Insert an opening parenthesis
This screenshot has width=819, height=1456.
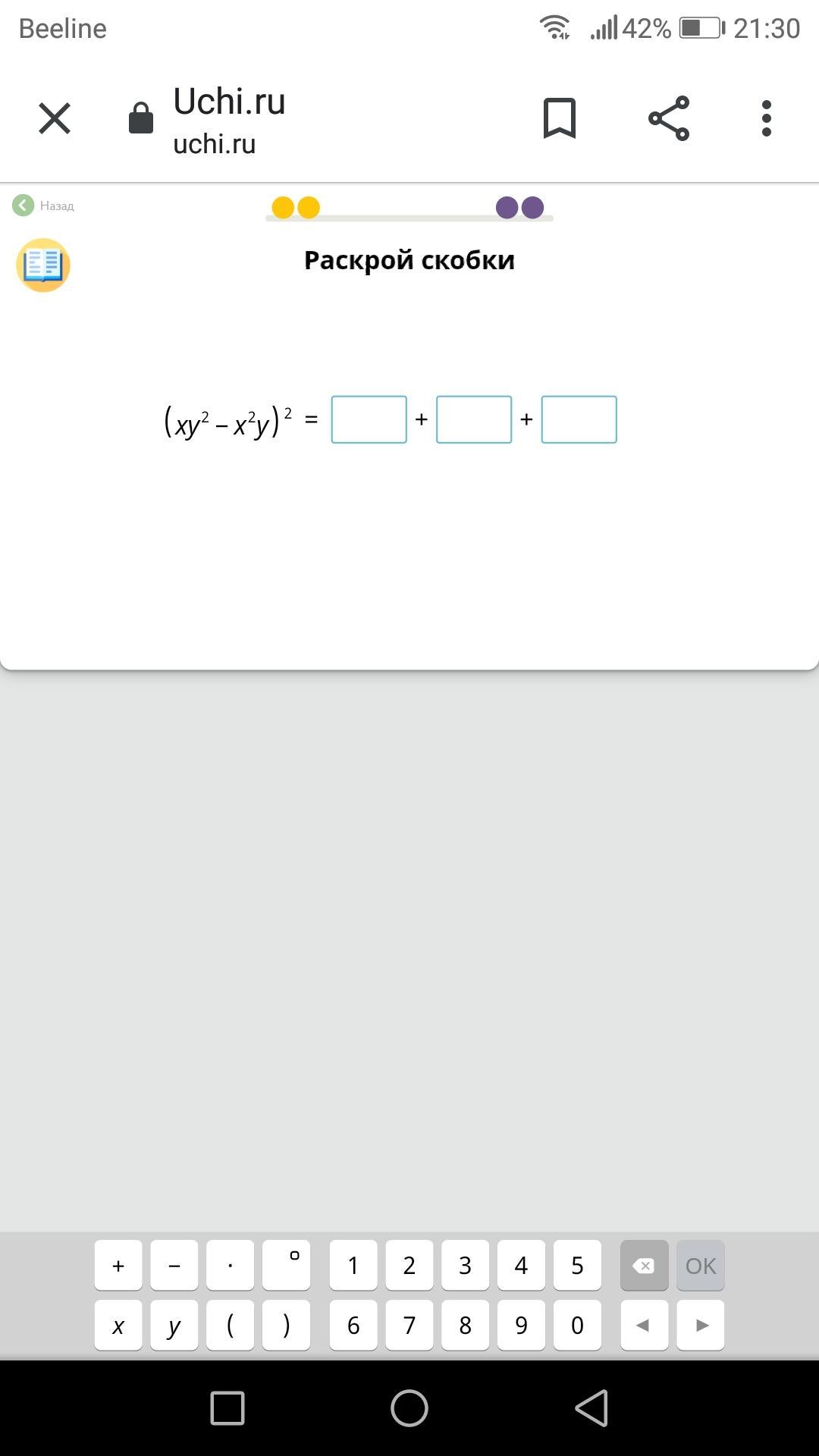coord(231,1325)
